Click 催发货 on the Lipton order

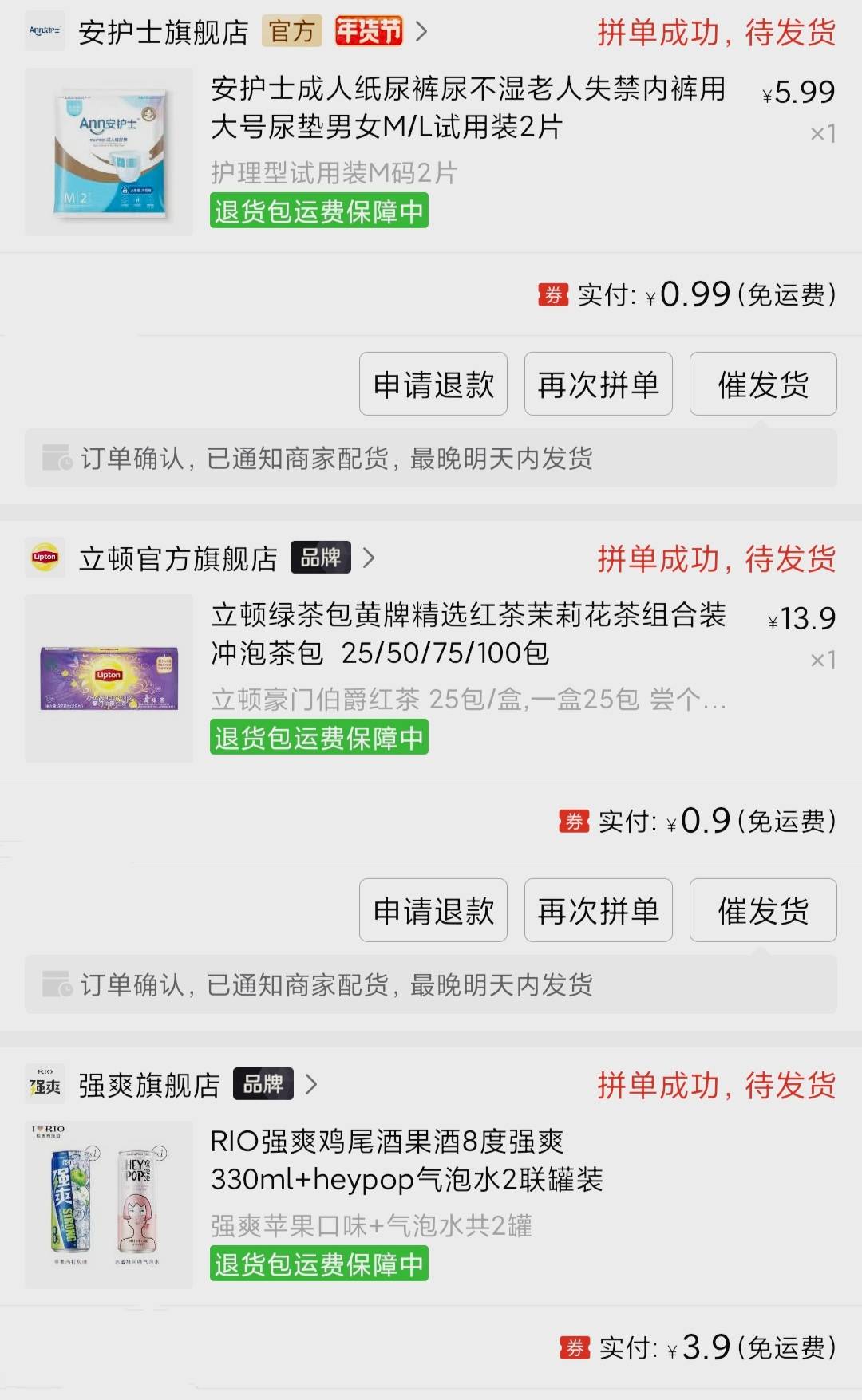762,910
